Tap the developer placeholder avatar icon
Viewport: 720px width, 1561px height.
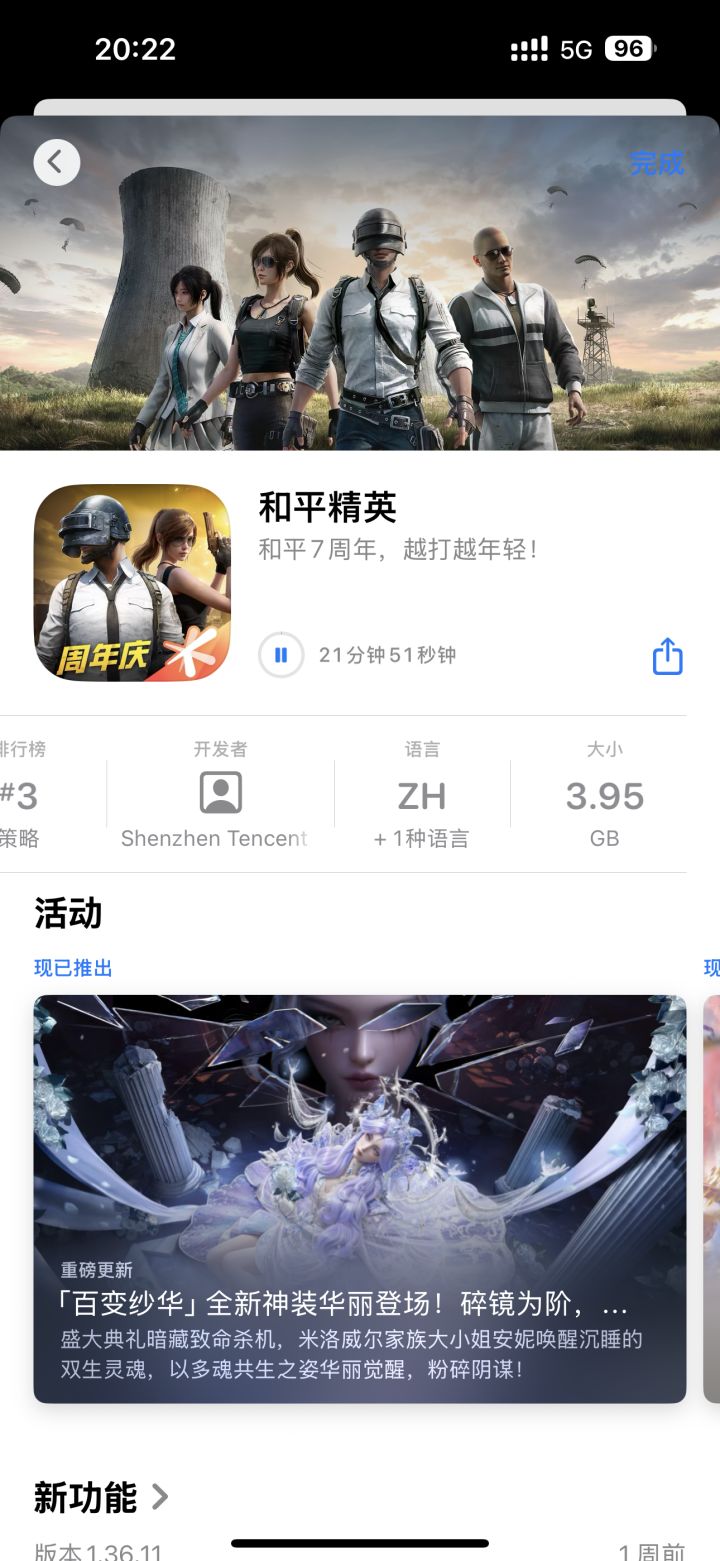pos(222,790)
